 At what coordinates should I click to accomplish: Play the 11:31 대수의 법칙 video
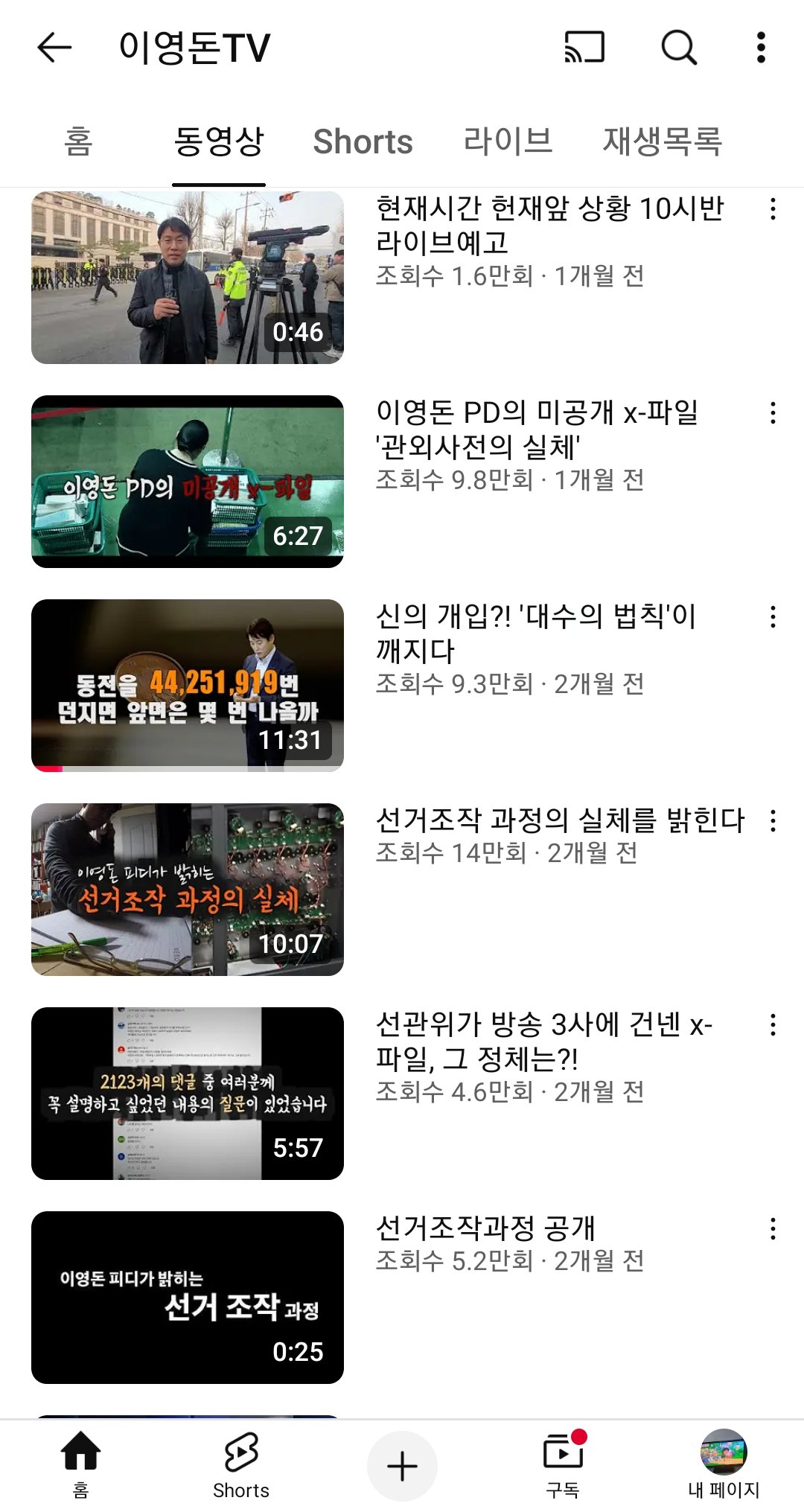click(188, 685)
